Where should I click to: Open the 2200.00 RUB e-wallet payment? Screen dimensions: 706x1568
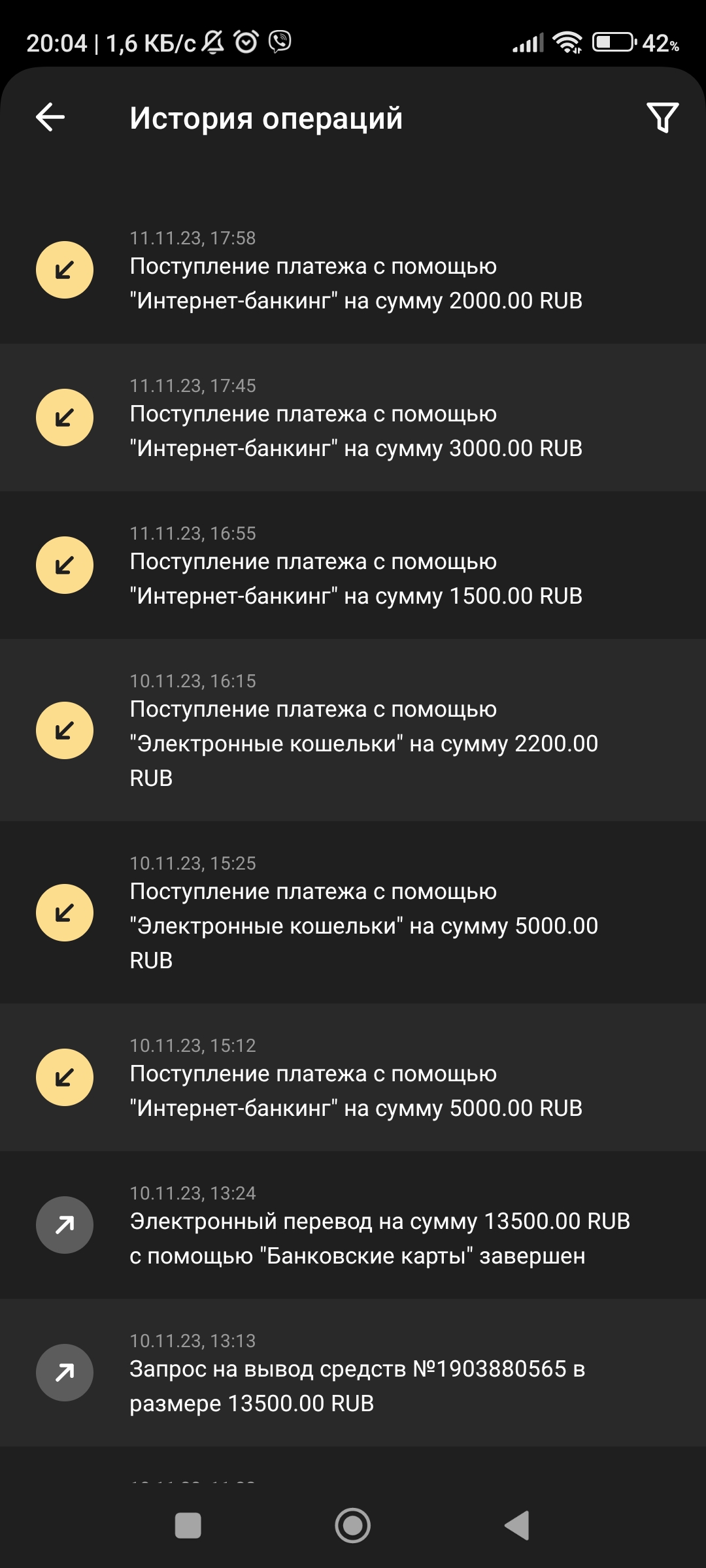tap(353, 730)
